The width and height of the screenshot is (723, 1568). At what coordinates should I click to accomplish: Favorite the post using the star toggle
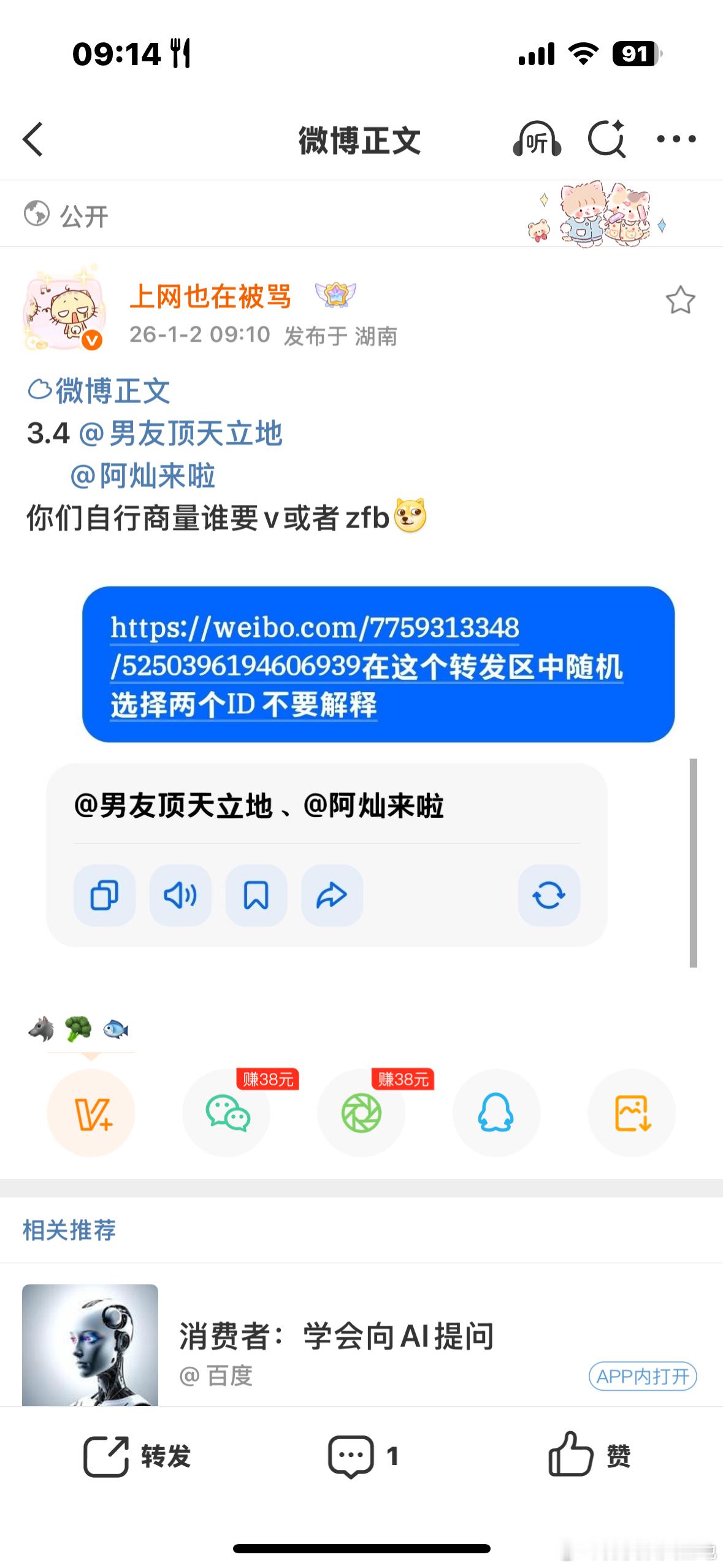click(x=681, y=301)
